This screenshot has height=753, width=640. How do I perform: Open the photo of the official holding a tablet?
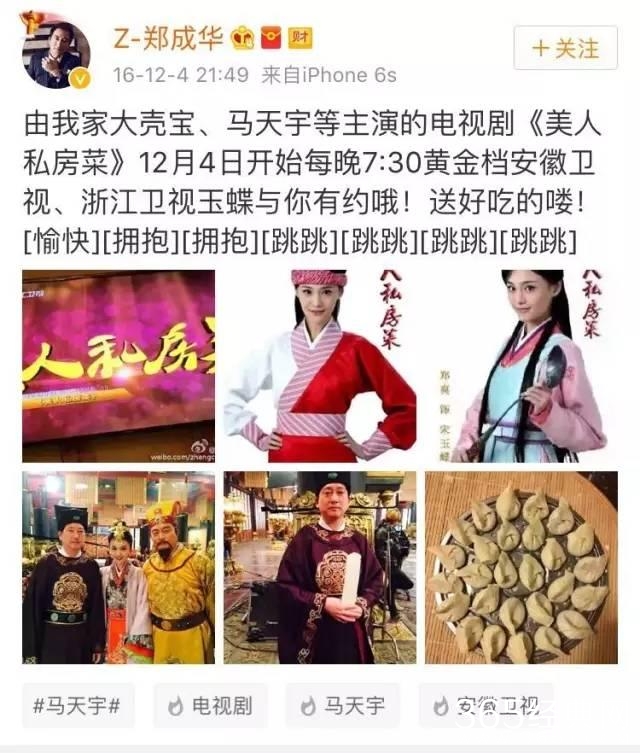[319, 567]
